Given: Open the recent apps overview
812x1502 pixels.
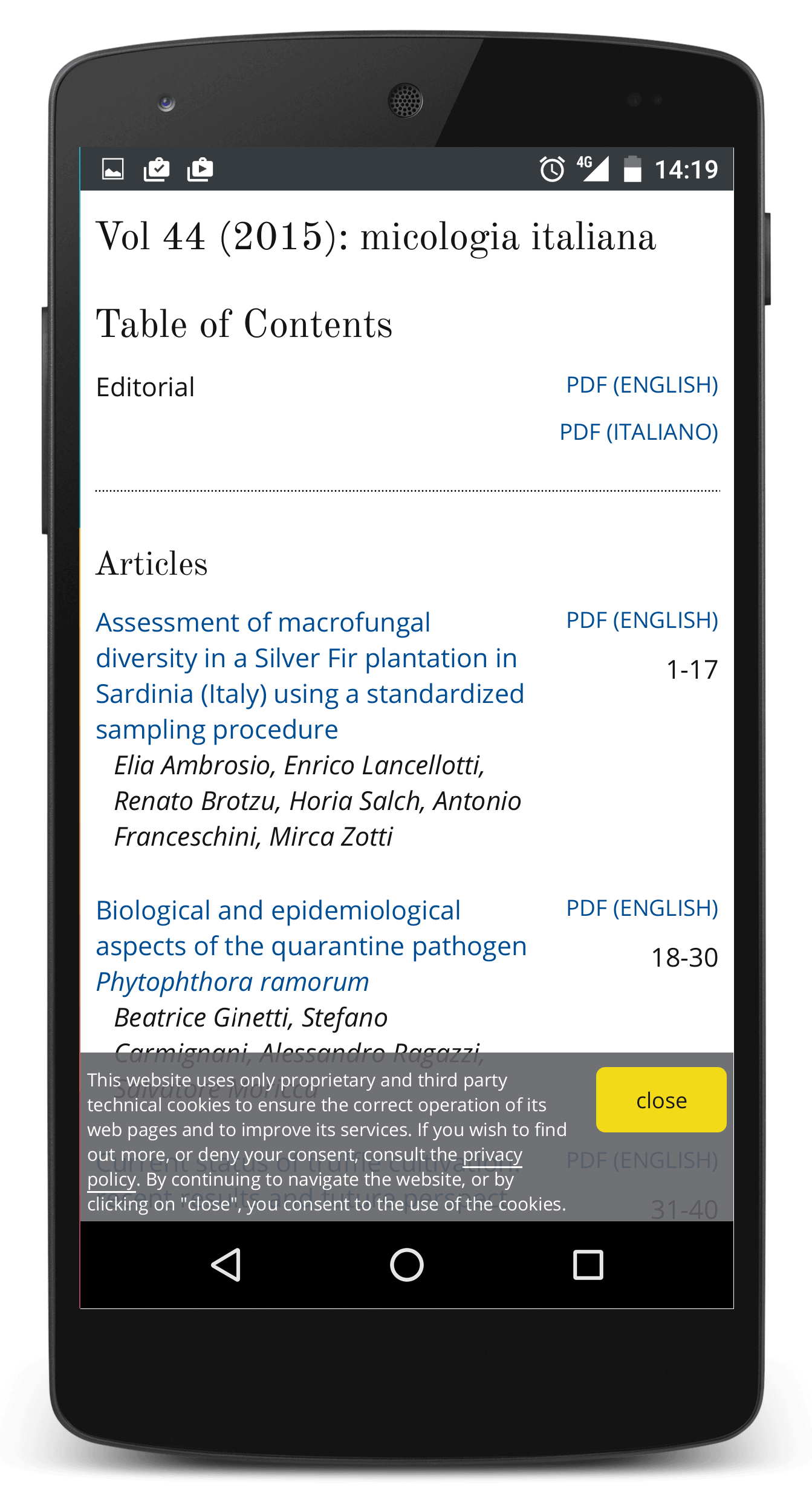Looking at the screenshot, I should coord(588,1265).
